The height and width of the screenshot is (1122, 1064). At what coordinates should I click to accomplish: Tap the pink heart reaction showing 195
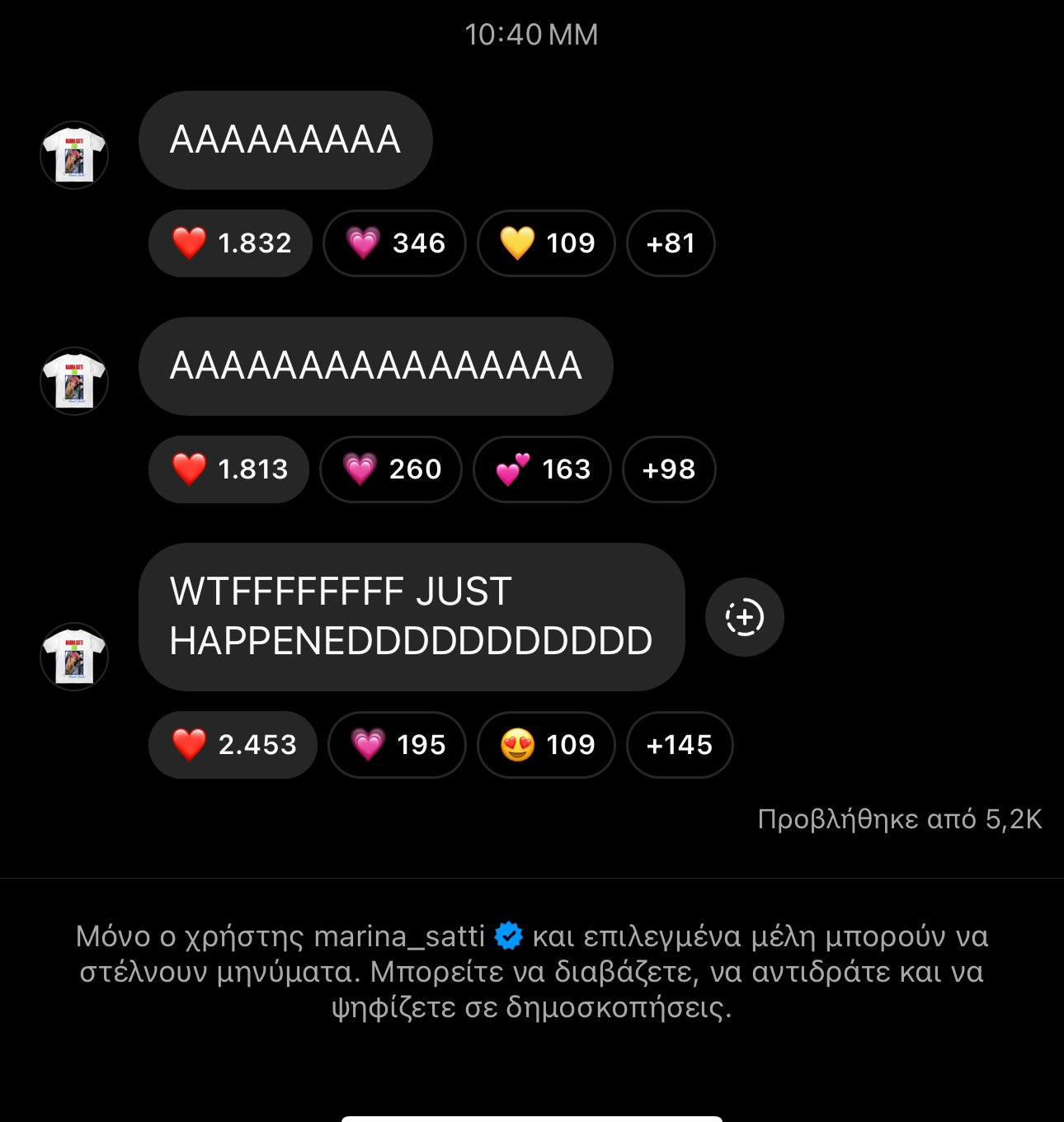click(x=397, y=745)
